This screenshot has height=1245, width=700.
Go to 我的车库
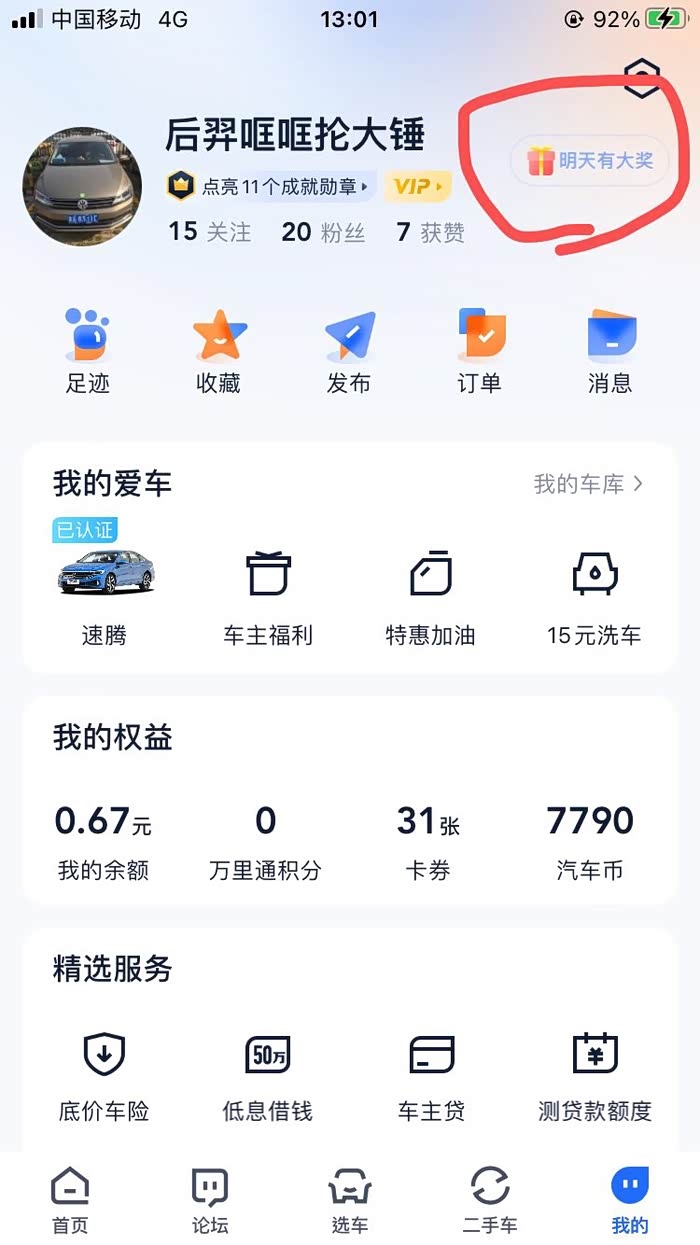(589, 485)
